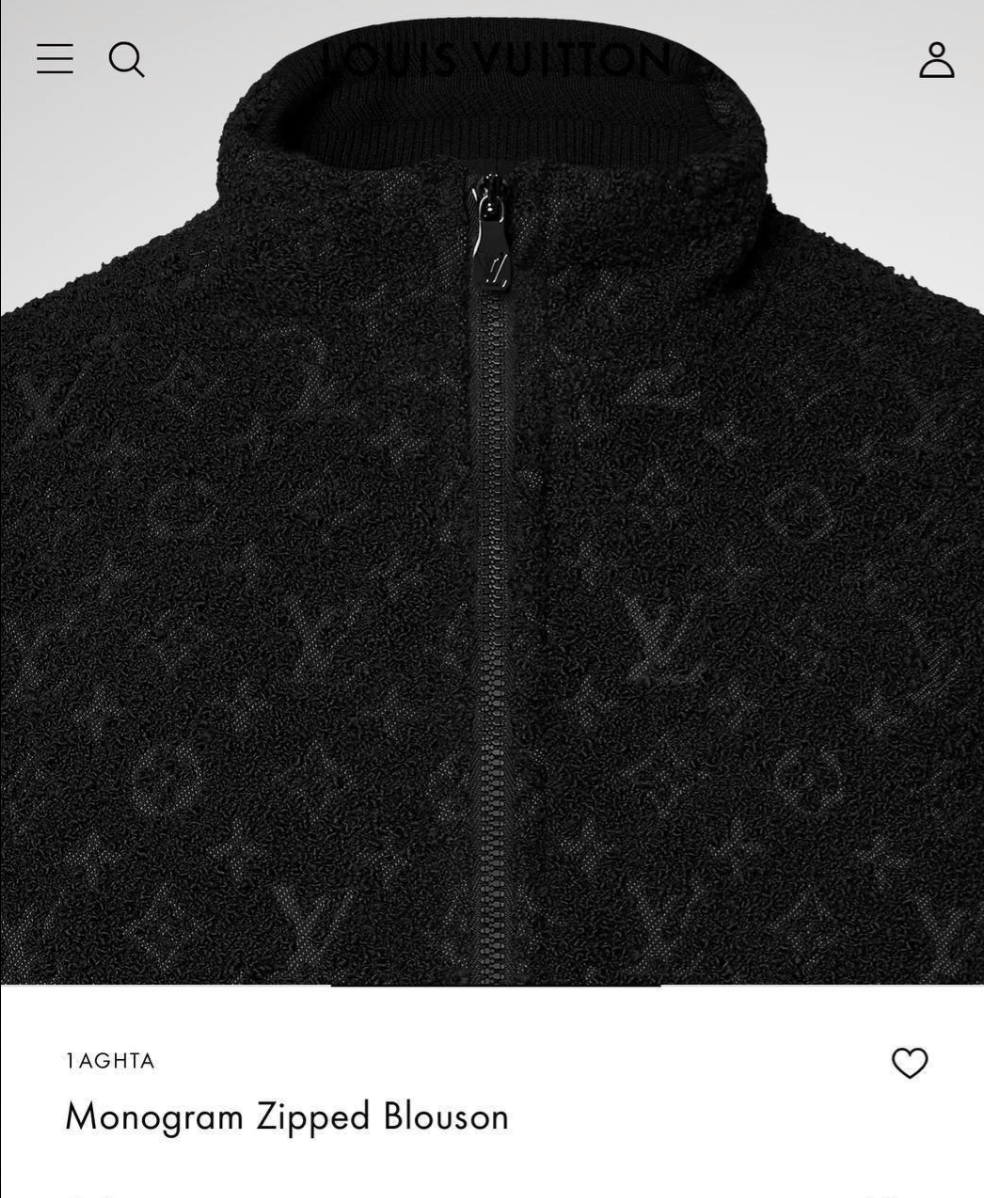This screenshot has width=984, height=1198.
Task: Open the Monogram Zipped Blouson product link
Action: tap(287, 1118)
